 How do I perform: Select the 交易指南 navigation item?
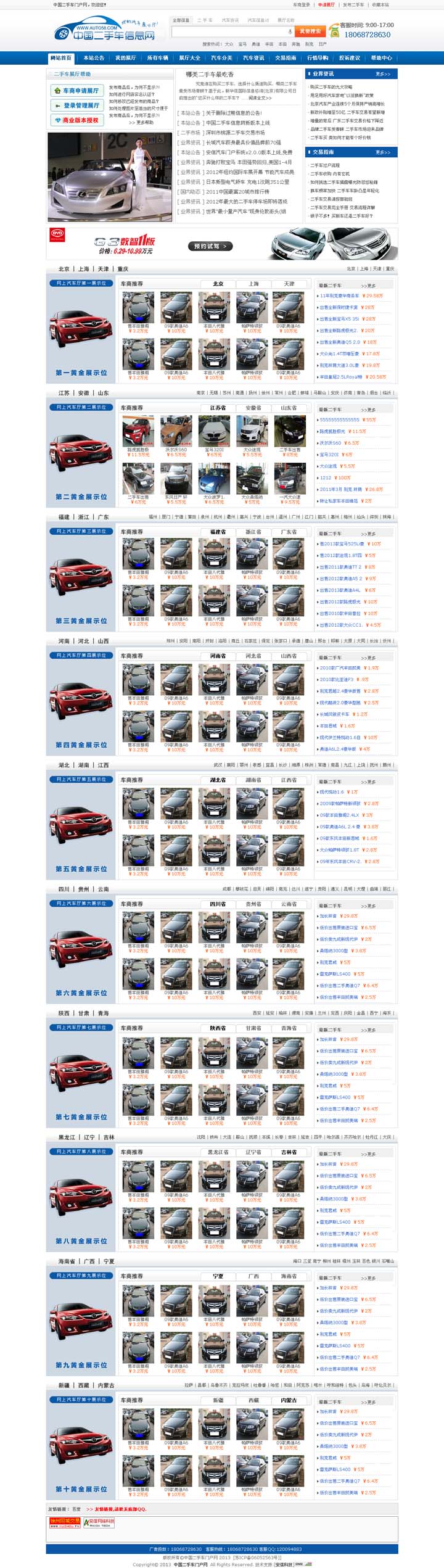pyautogui.click(x=286, y=58)
